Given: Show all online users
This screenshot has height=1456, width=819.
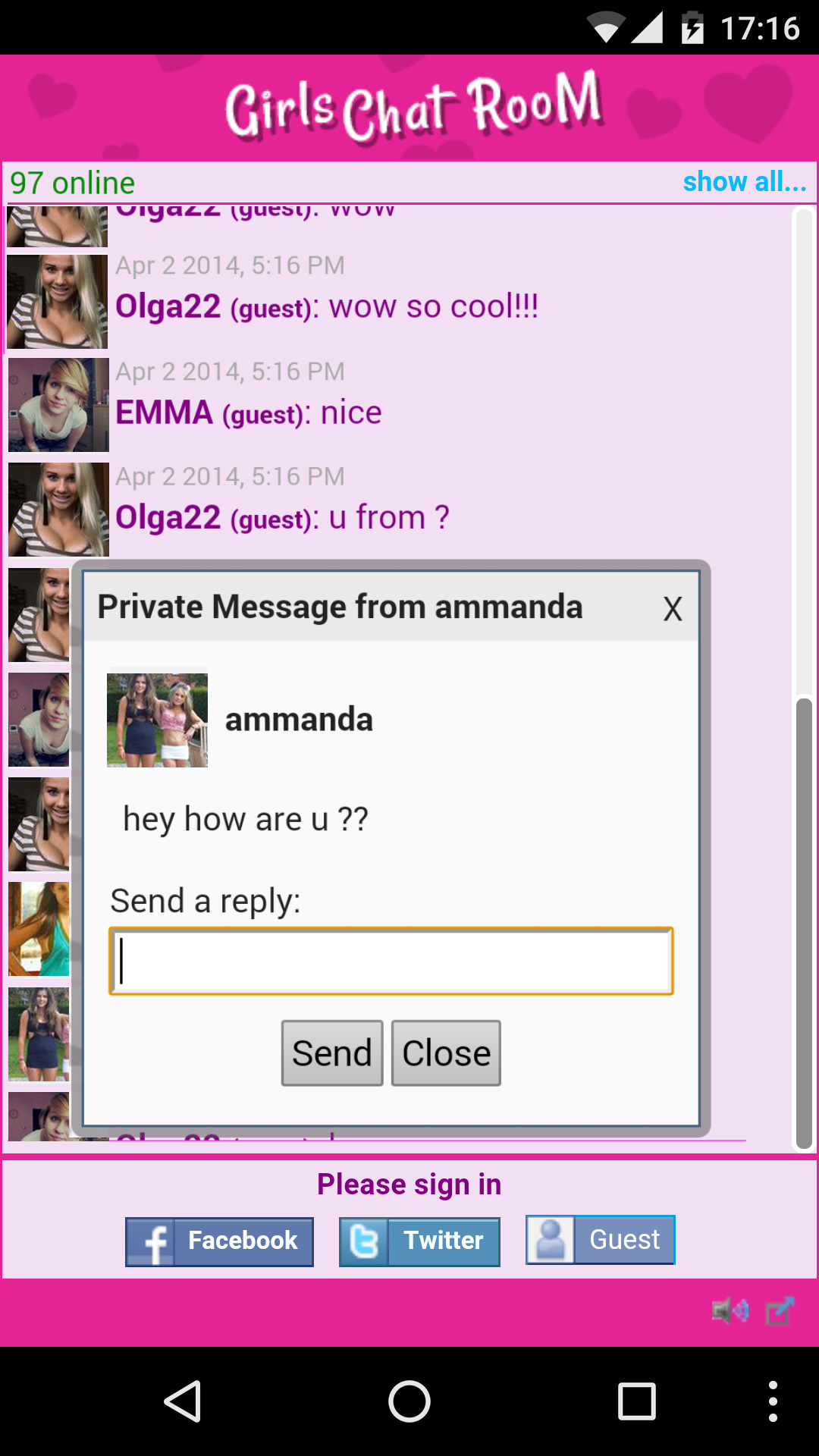Looking at the screenshot, I should [744, 182].
